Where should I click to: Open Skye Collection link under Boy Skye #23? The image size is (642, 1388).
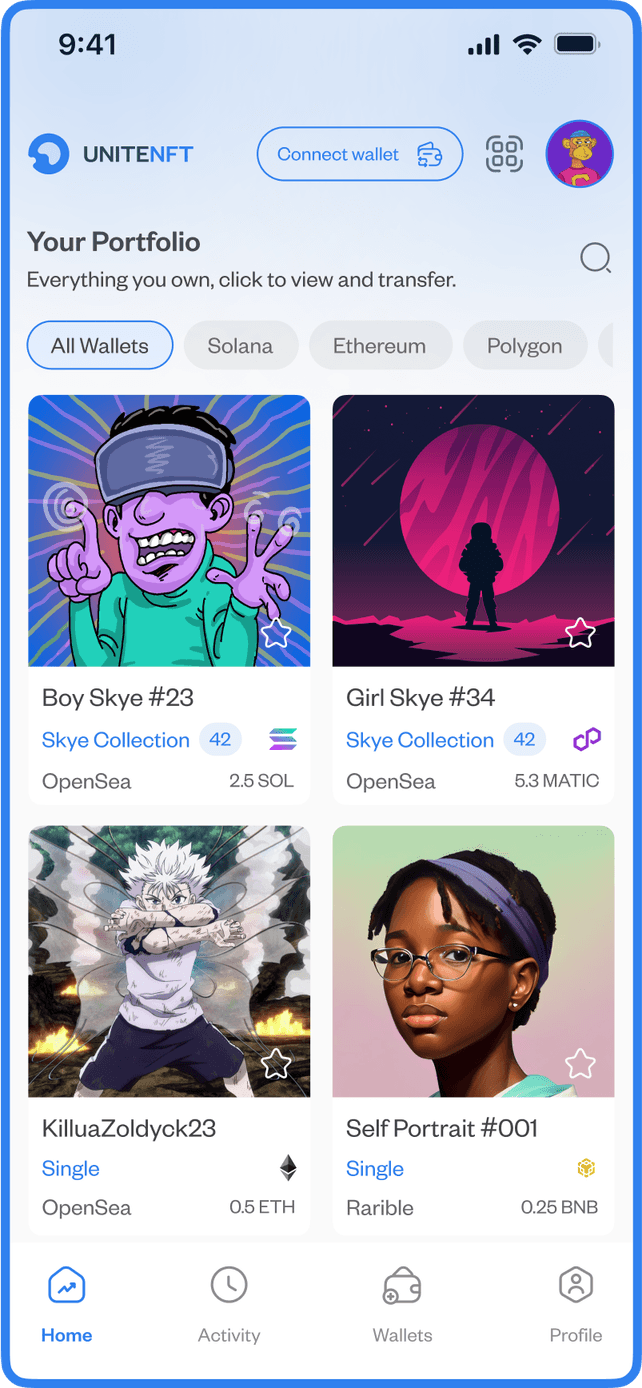pos(116,740)
